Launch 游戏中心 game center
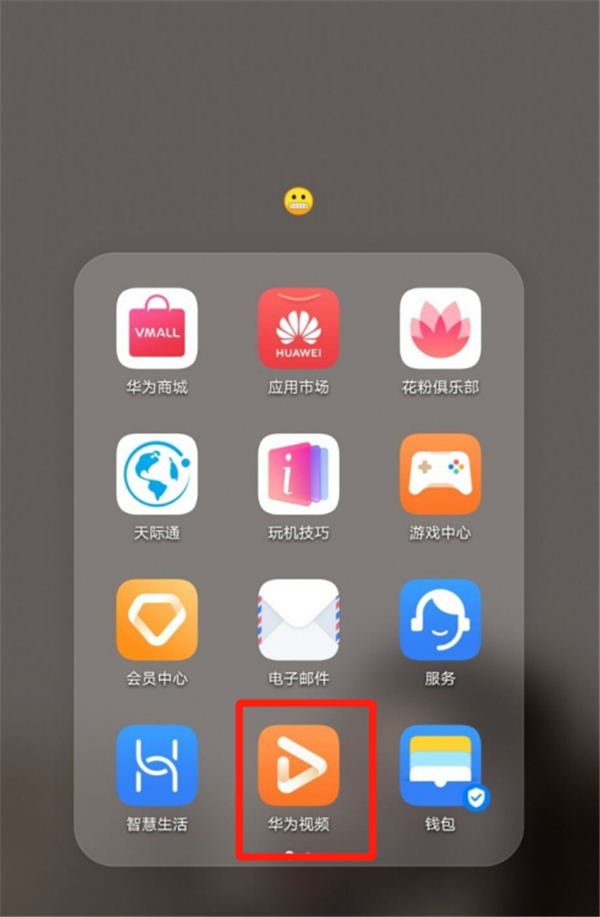 tap(440, 474)
